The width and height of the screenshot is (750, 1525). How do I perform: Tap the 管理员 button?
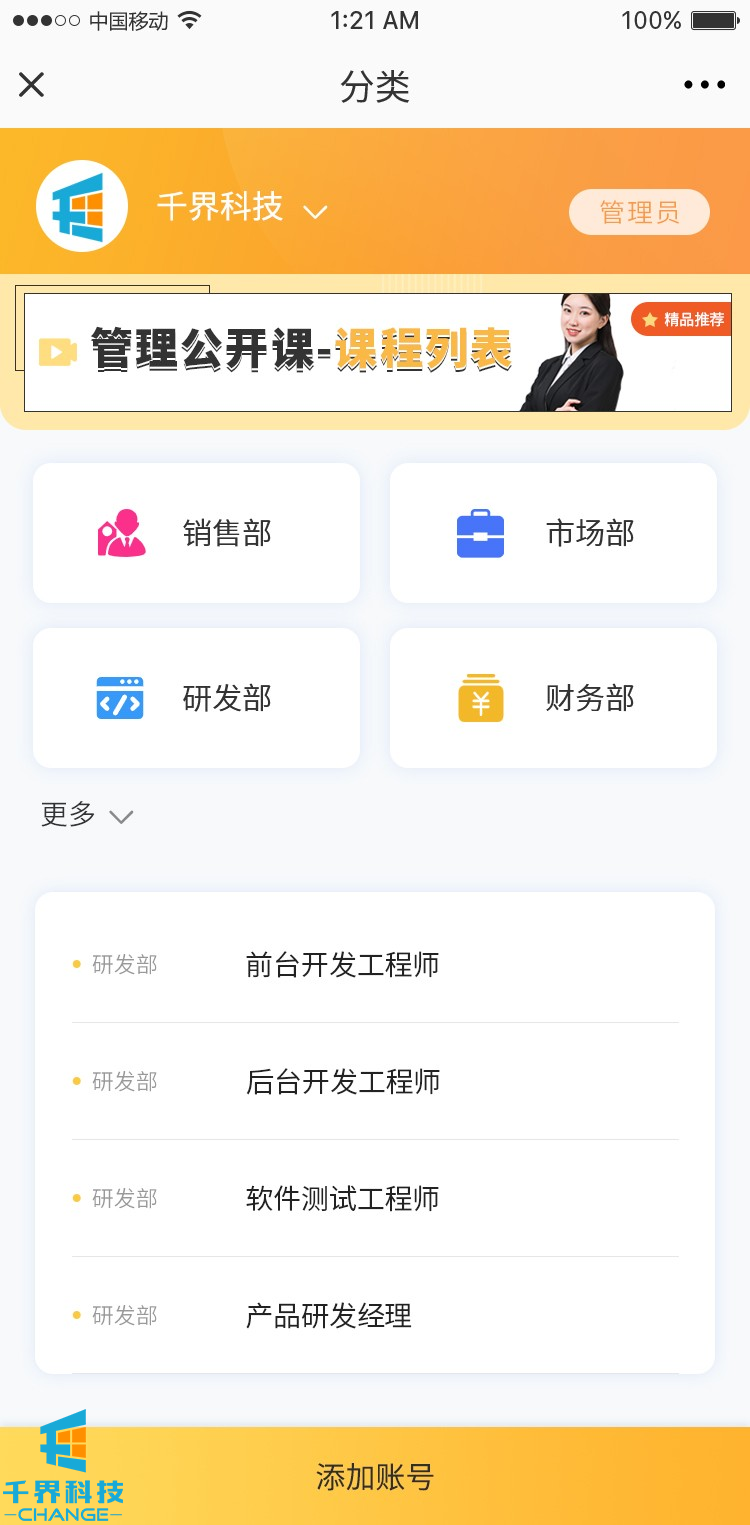pos(639,212)
